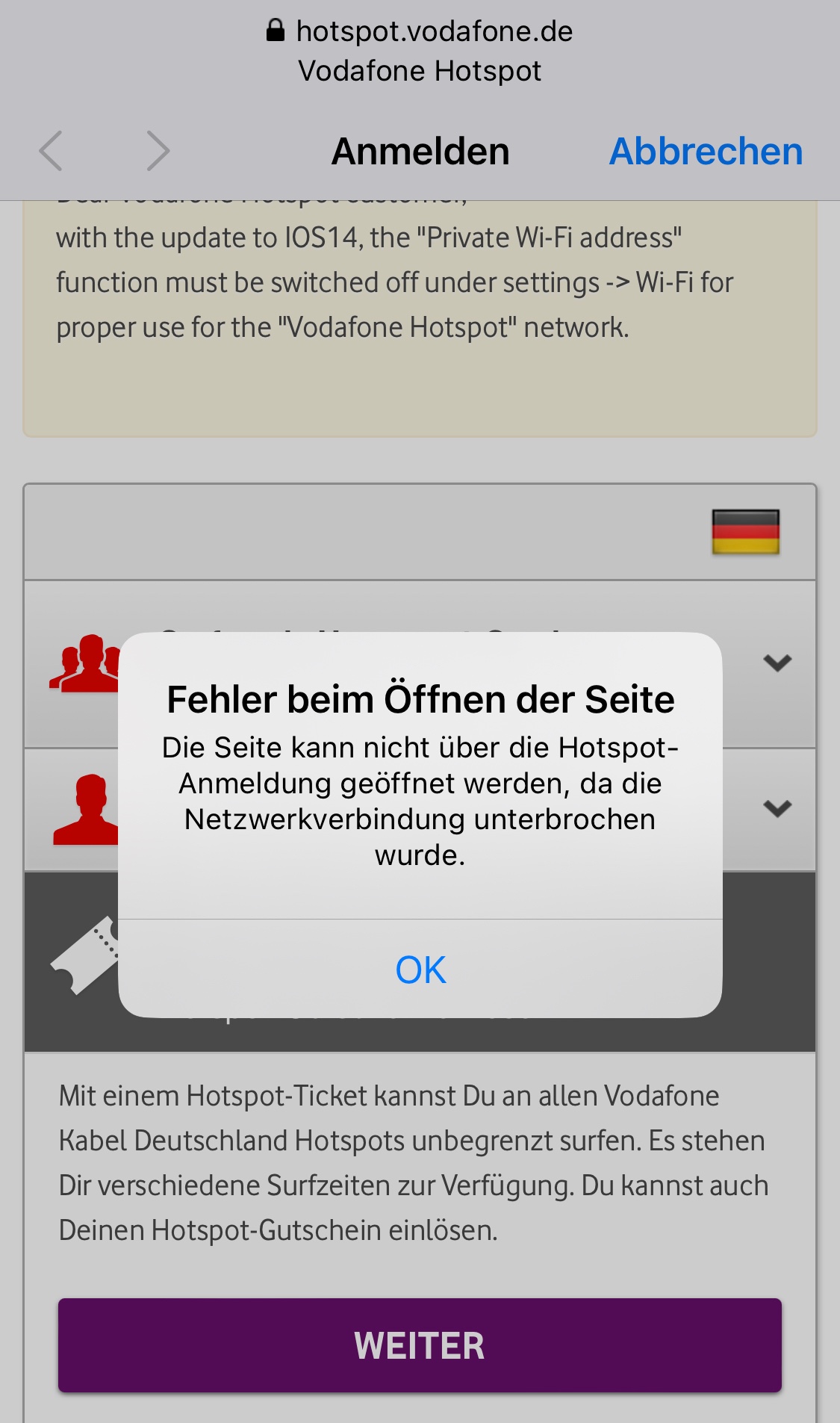Expand the group users section chevron

click(777, 663)
